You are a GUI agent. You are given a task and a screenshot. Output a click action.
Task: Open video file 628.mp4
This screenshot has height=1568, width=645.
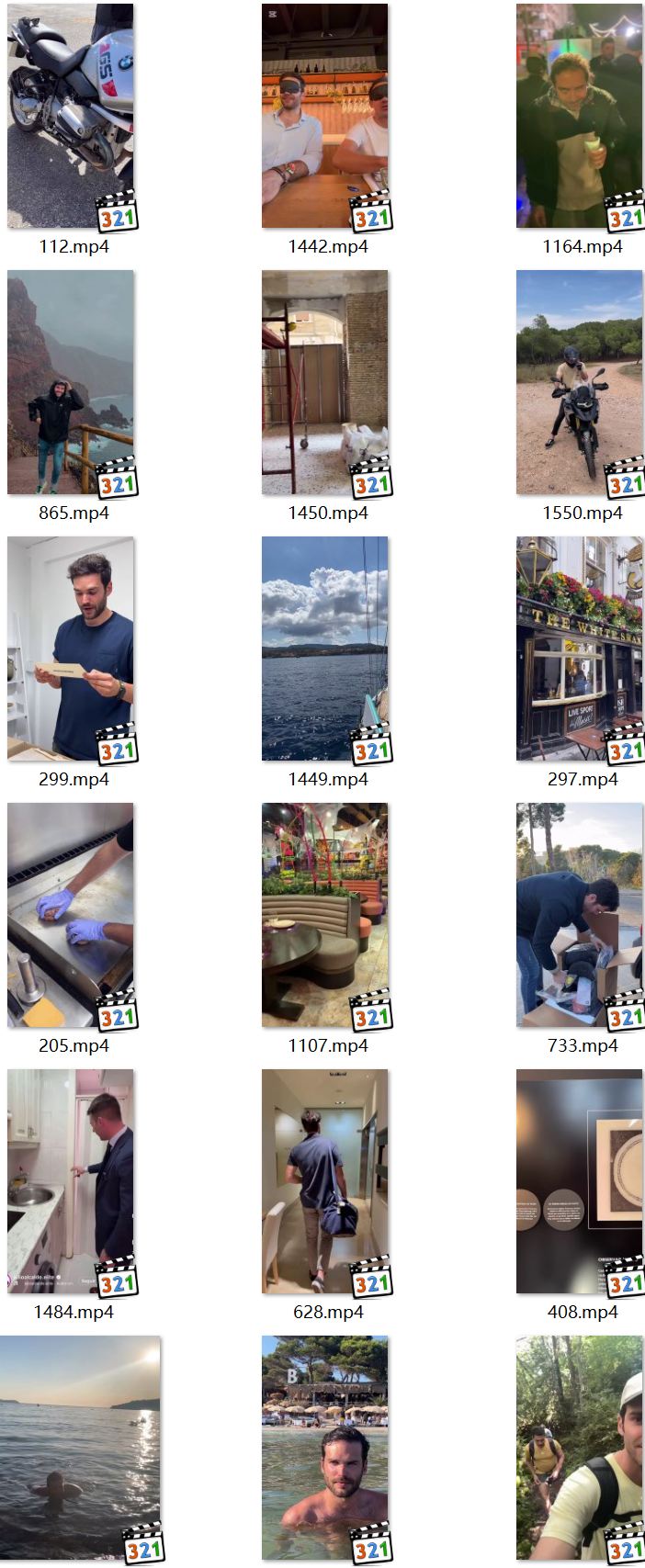click(x=324, y=1181)
